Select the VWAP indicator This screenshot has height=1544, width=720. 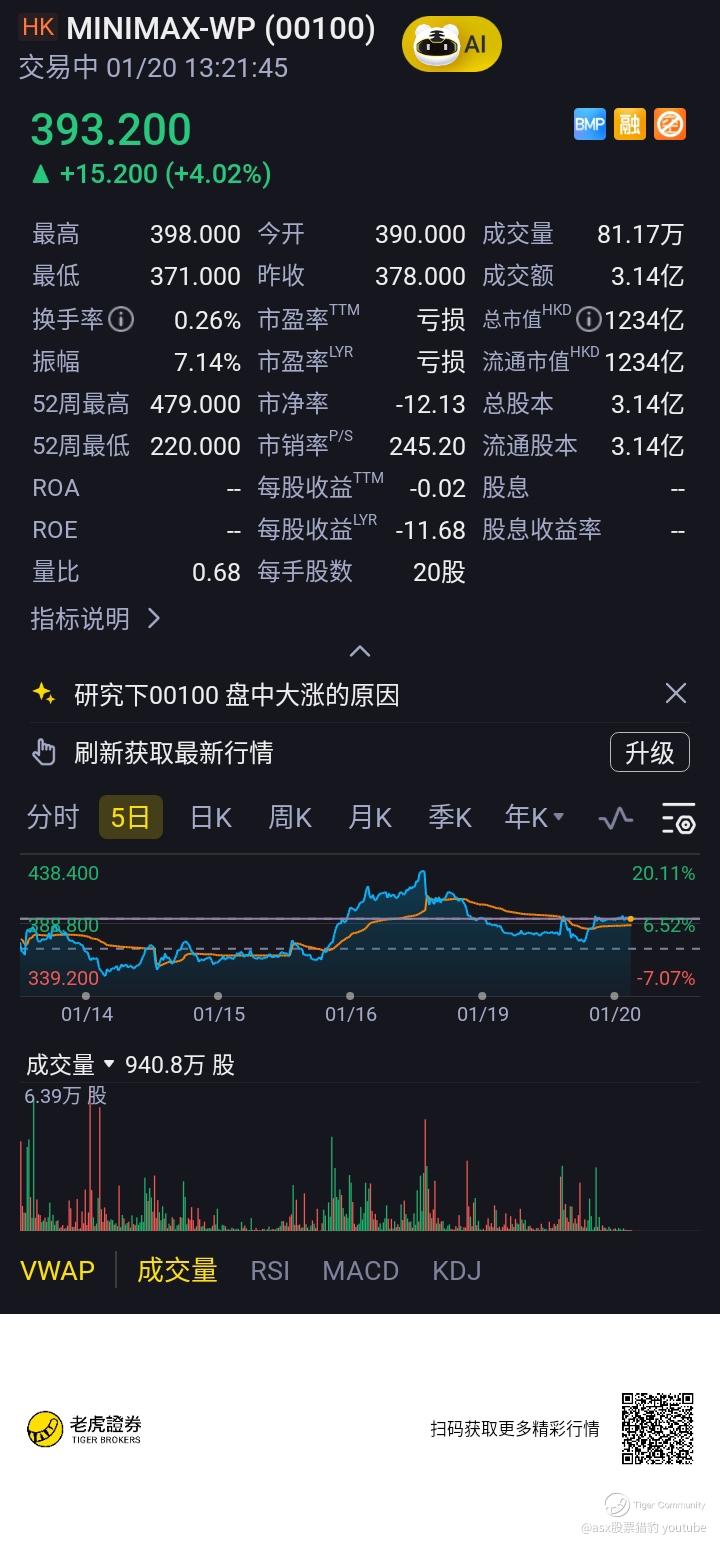57,1271
